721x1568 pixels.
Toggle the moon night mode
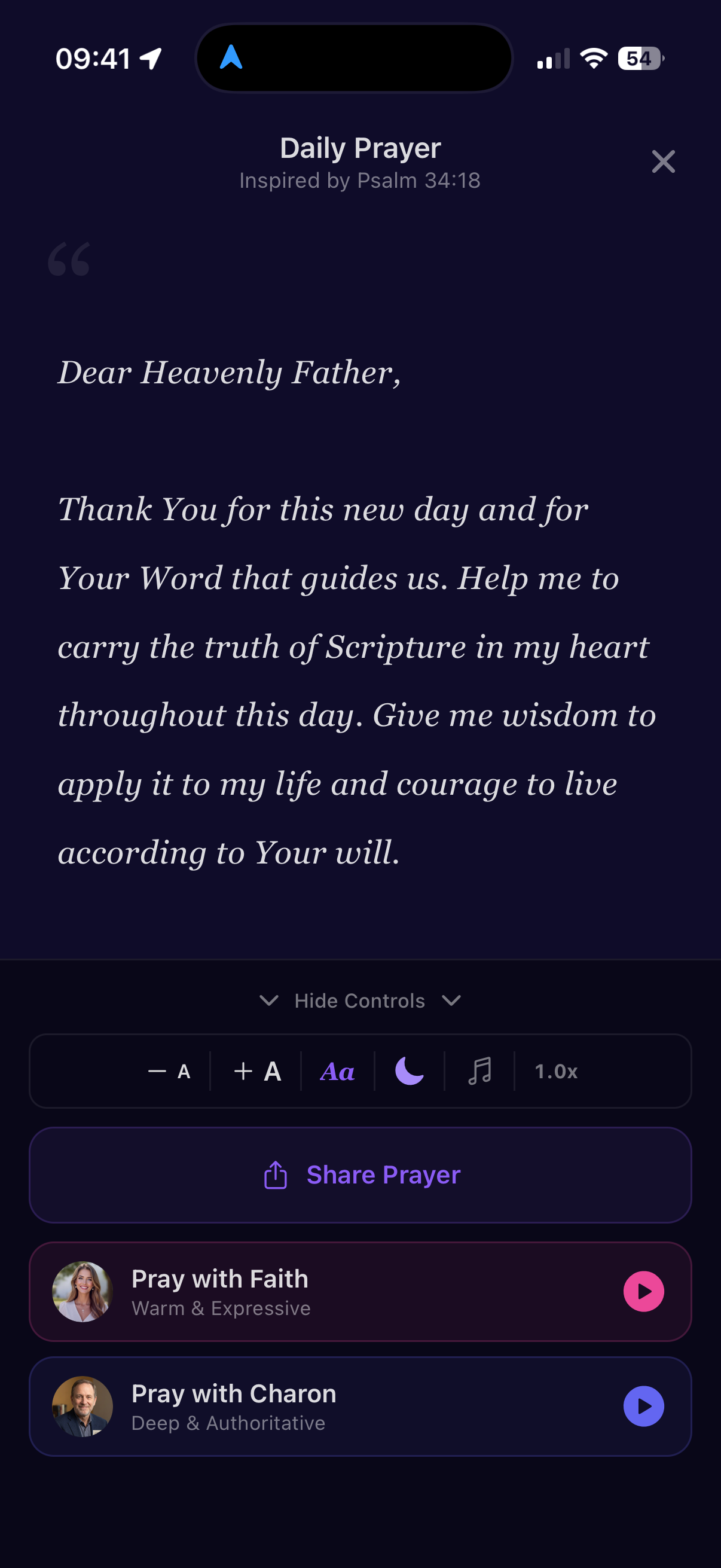coord(410,1071)
